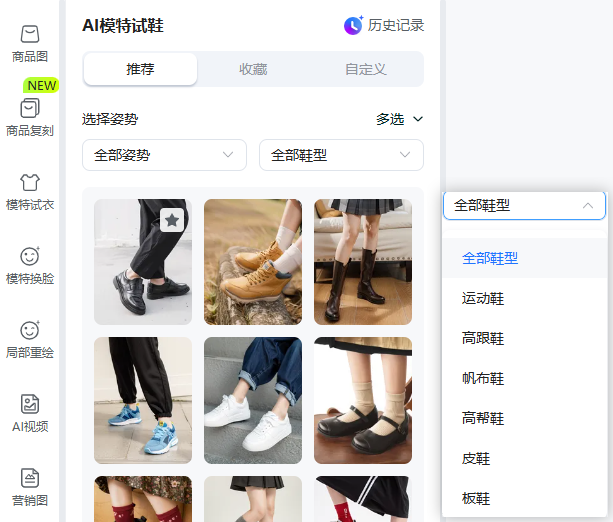Open 历史记录 history
This screenshot has width=613, height=522.
point(384,26)
